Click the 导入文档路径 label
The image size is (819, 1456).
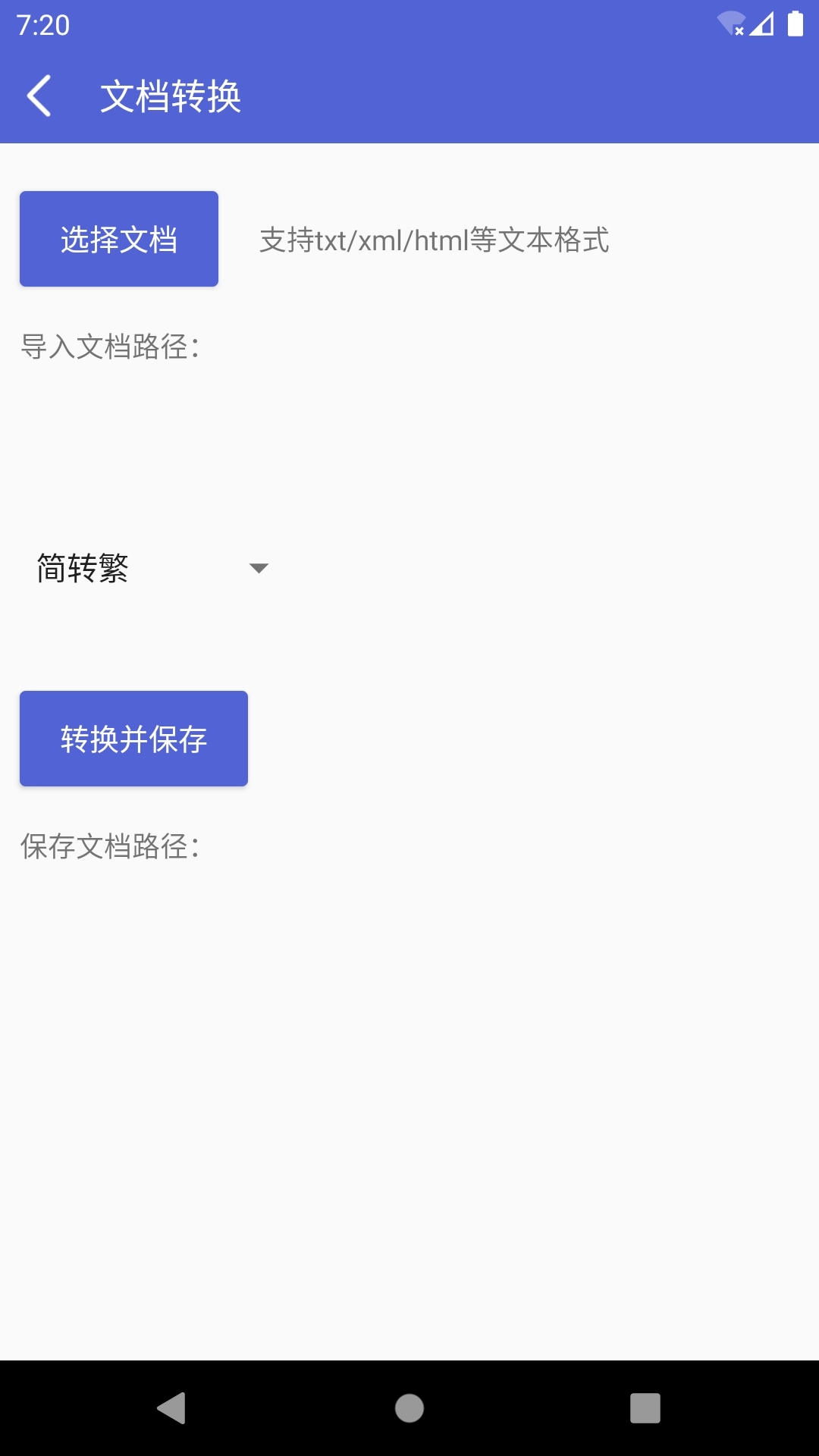pos(109,347)
